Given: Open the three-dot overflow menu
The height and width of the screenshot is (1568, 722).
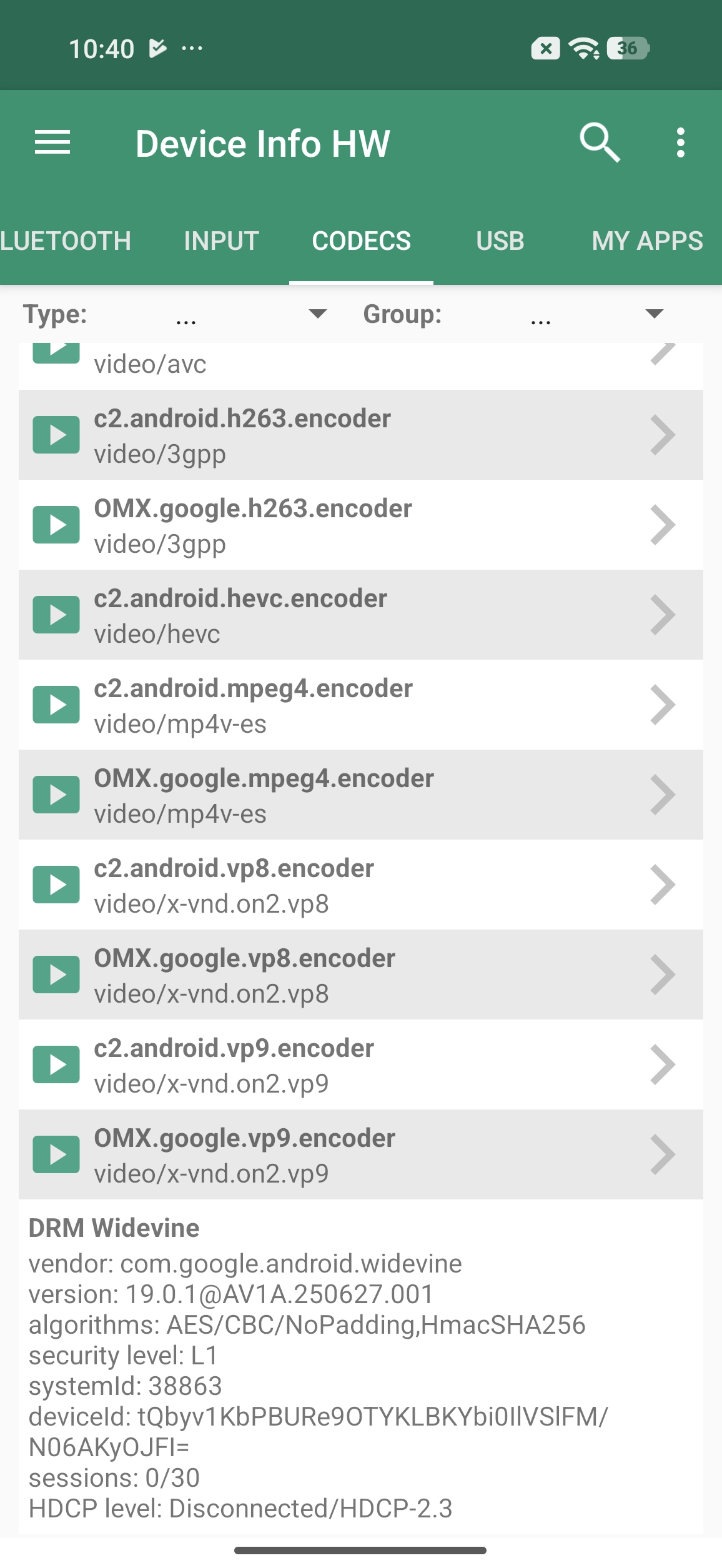Looking at the screenshot, I should click(680, 143).
